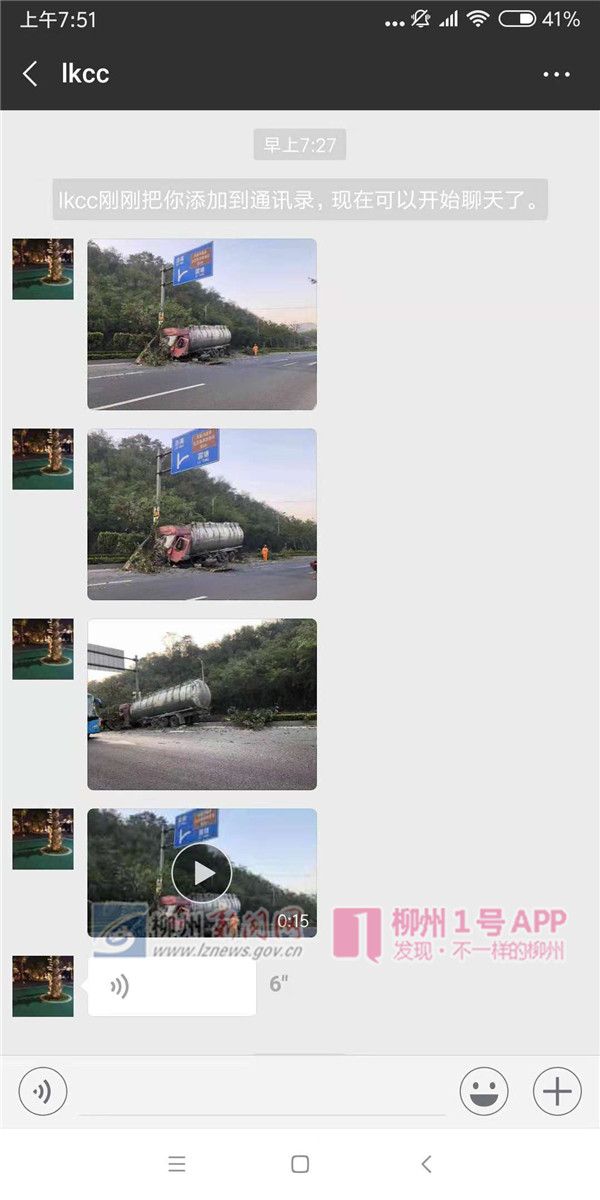This screenshot has height=1200, width=600.
Task: Tap the system home button
Action: point(300,1164)
